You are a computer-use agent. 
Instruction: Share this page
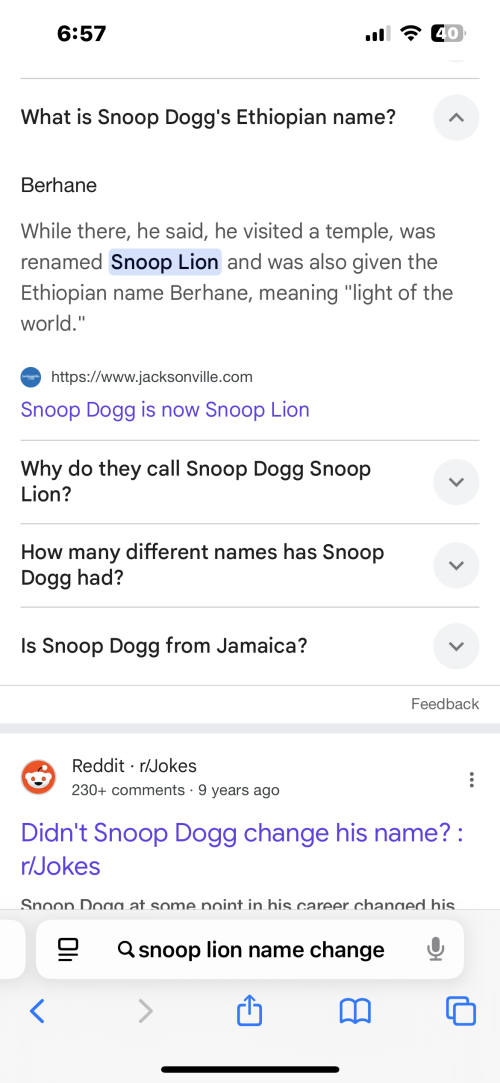[x=249, y=1012]
